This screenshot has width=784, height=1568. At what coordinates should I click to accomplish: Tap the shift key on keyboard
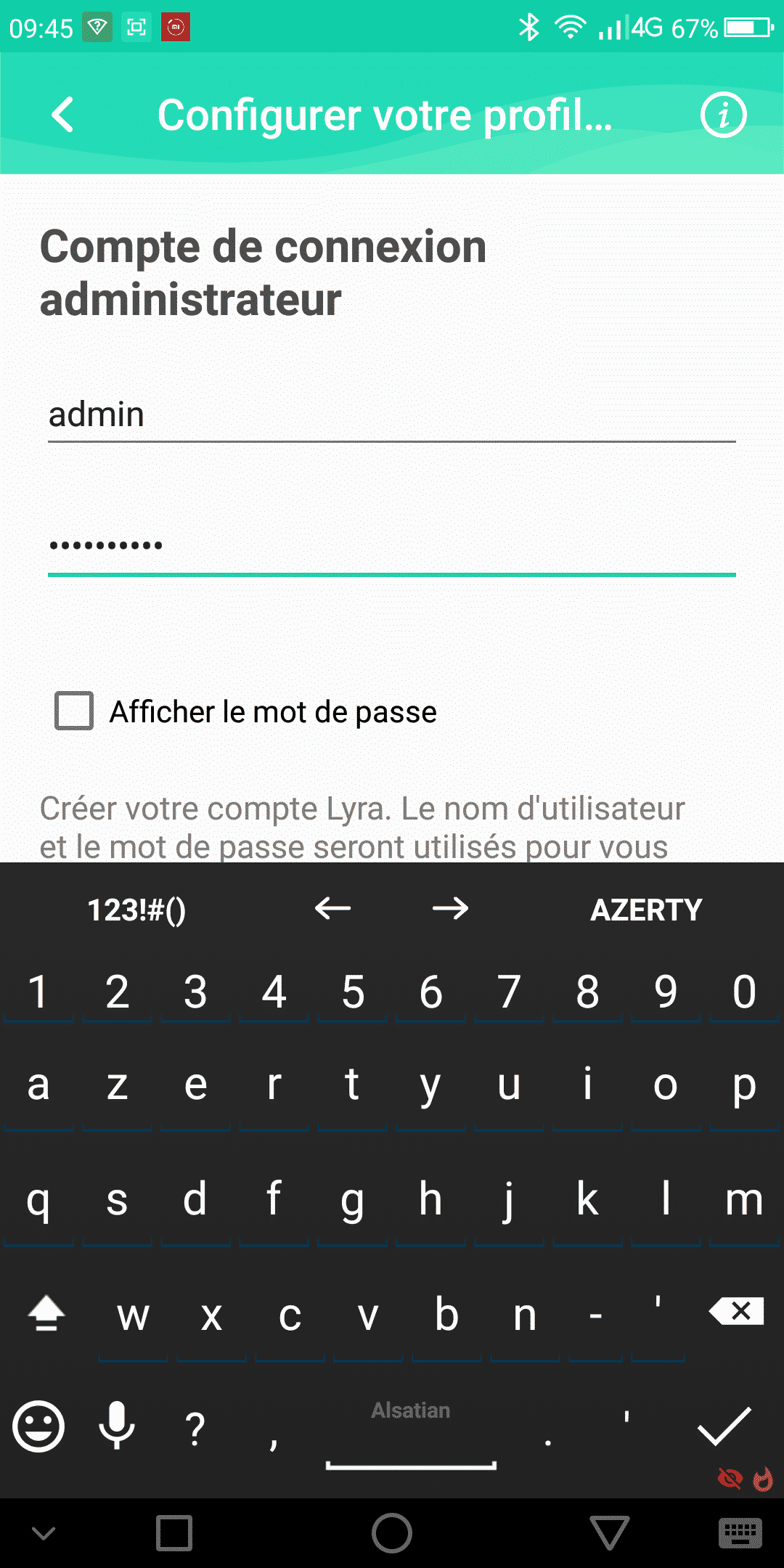[46, 1312]
